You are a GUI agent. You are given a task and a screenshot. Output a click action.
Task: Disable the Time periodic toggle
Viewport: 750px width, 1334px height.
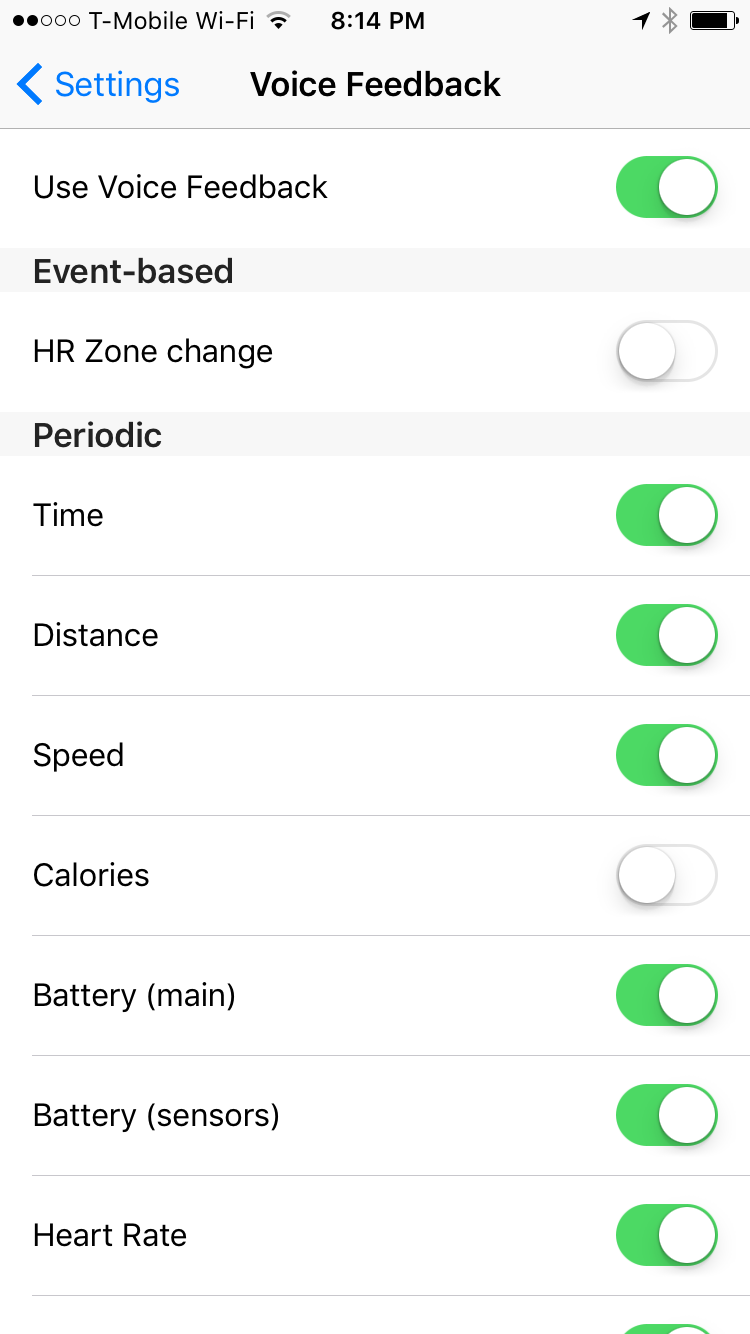click(666, 515)
